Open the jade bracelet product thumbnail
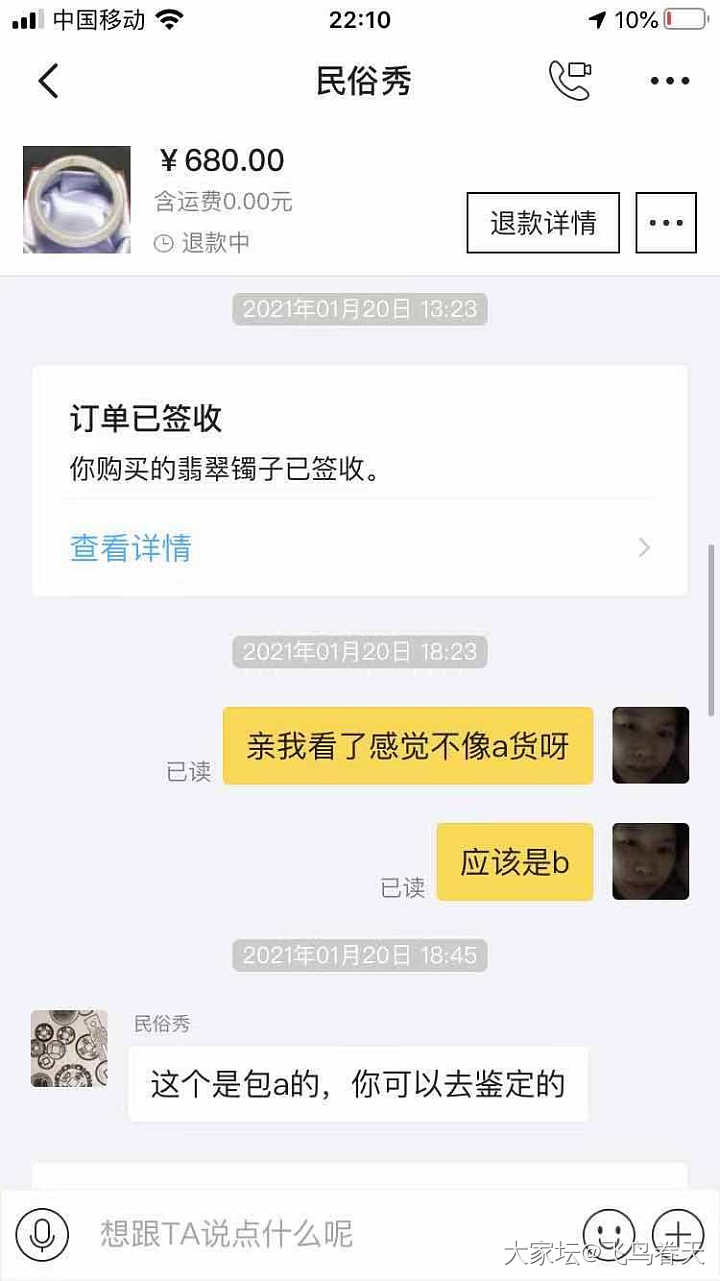 77,200
